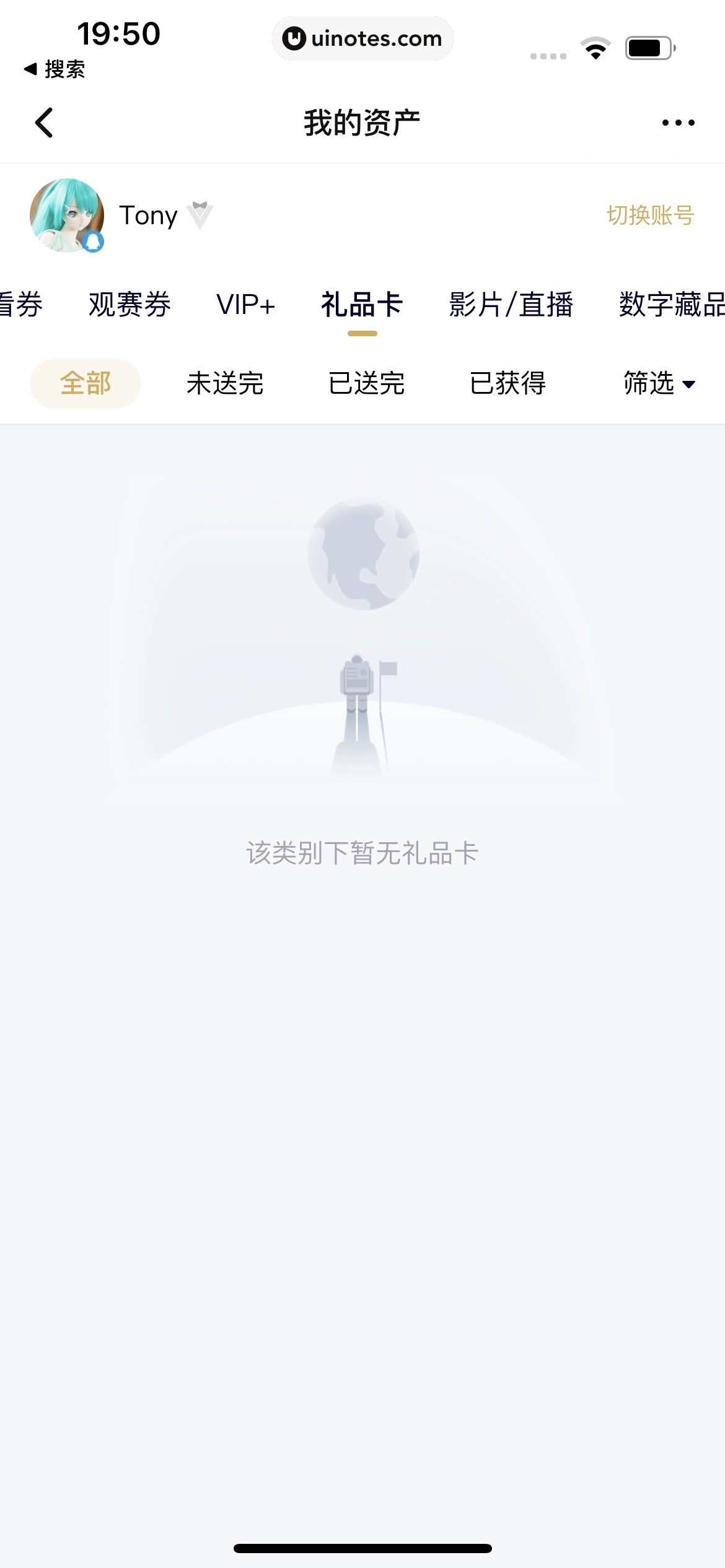Go back from 我的资产 page
725x1568 pixels.
[44, 123]
